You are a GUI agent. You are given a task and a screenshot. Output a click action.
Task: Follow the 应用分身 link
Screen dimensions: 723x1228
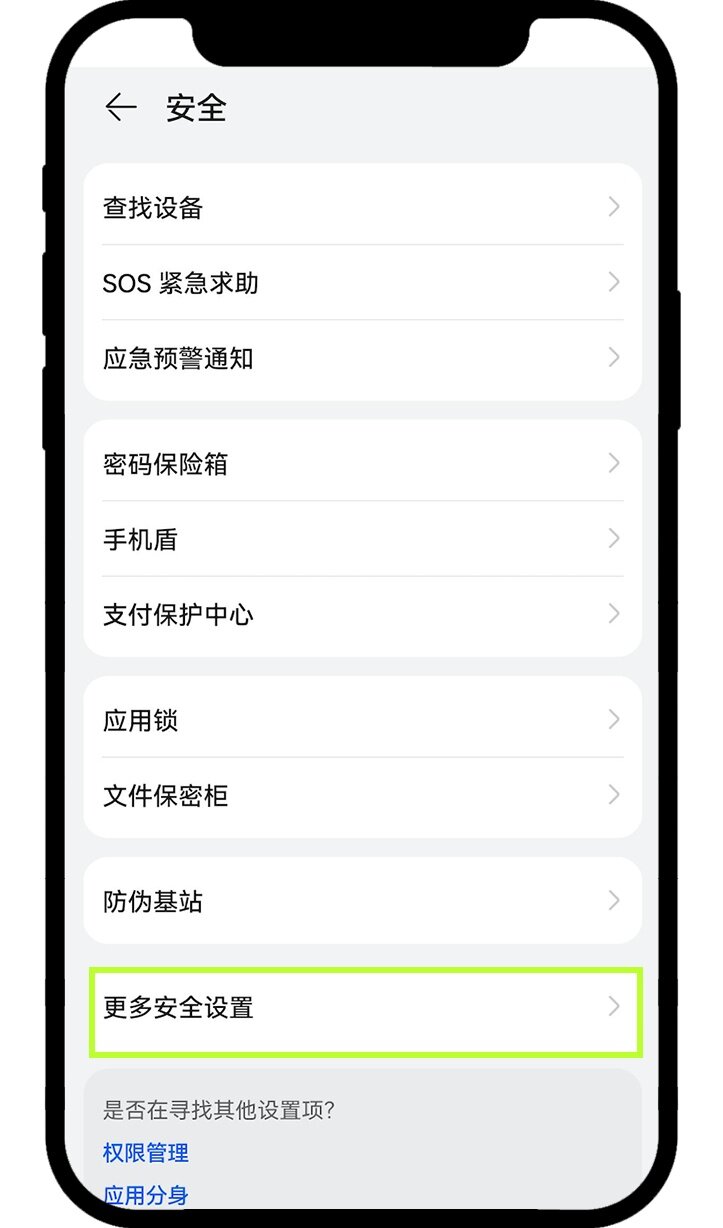(146, 1195)
